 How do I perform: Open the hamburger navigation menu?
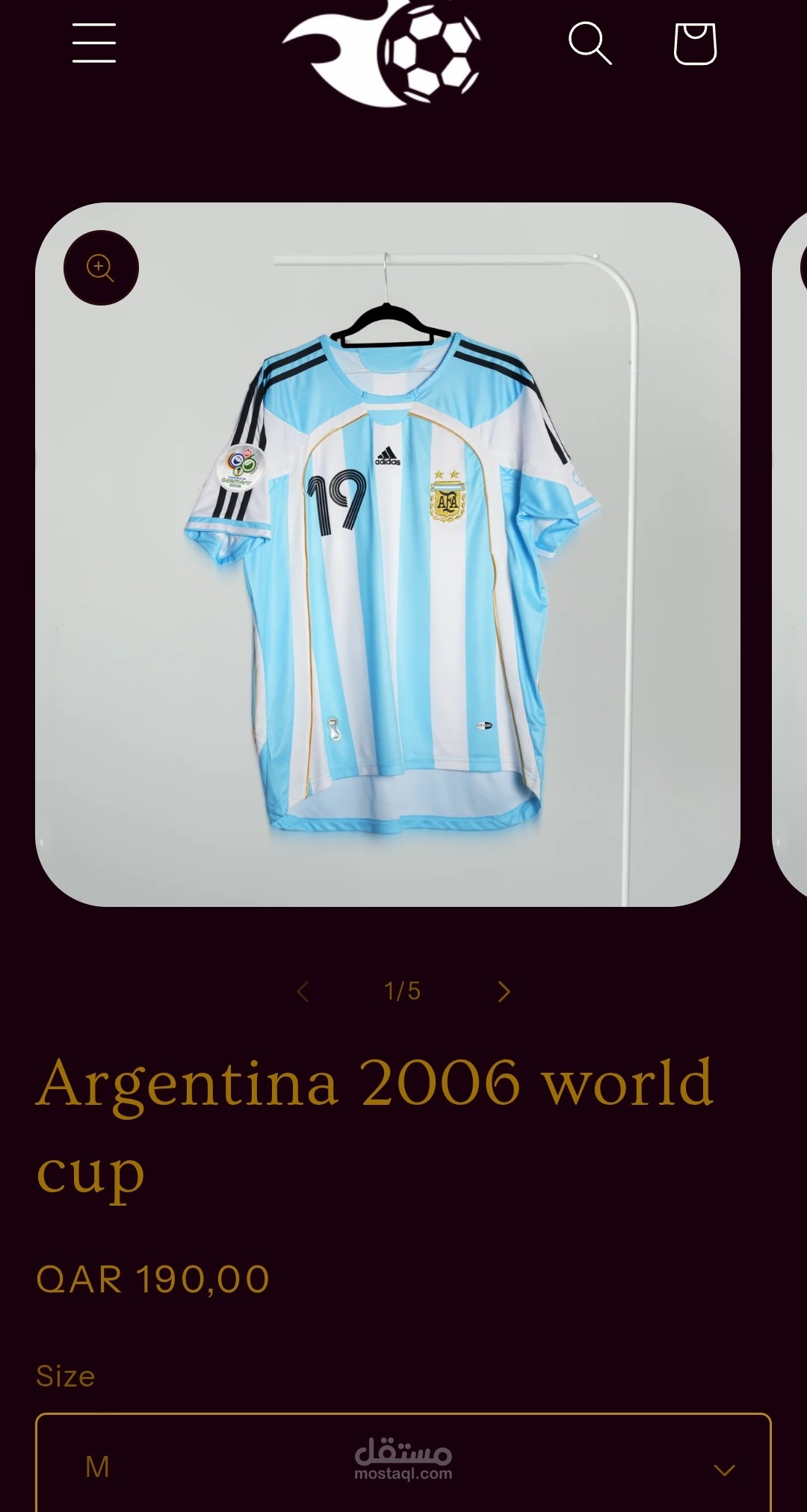pyautogui.click(x=94, y=43)
